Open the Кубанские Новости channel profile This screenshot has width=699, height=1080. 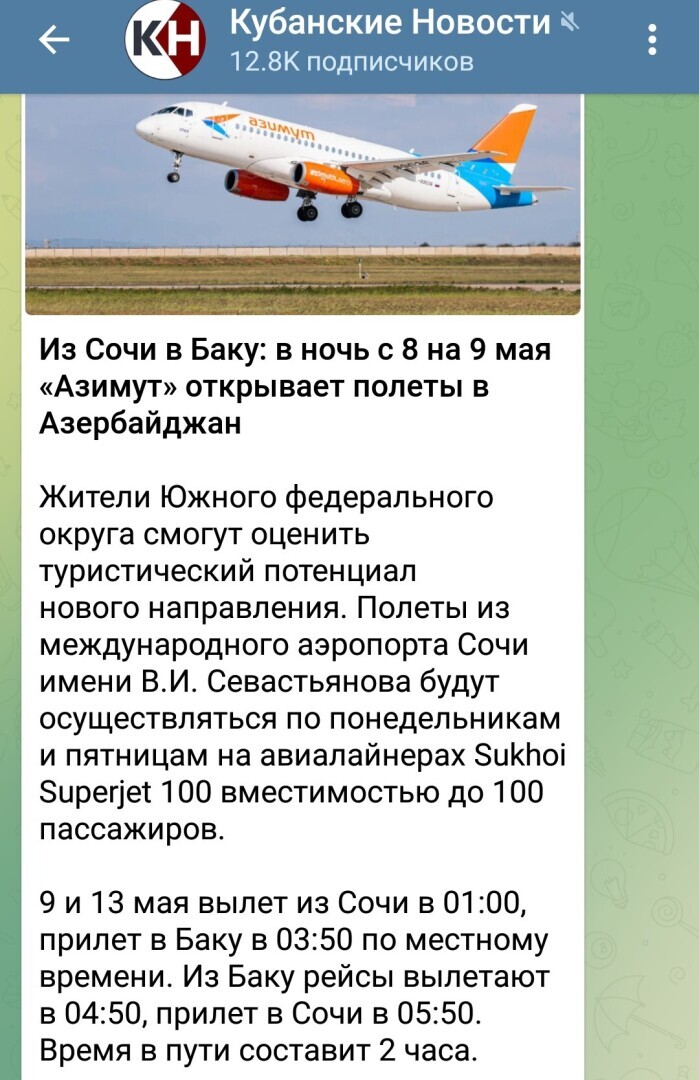click(x=390, y=40)
